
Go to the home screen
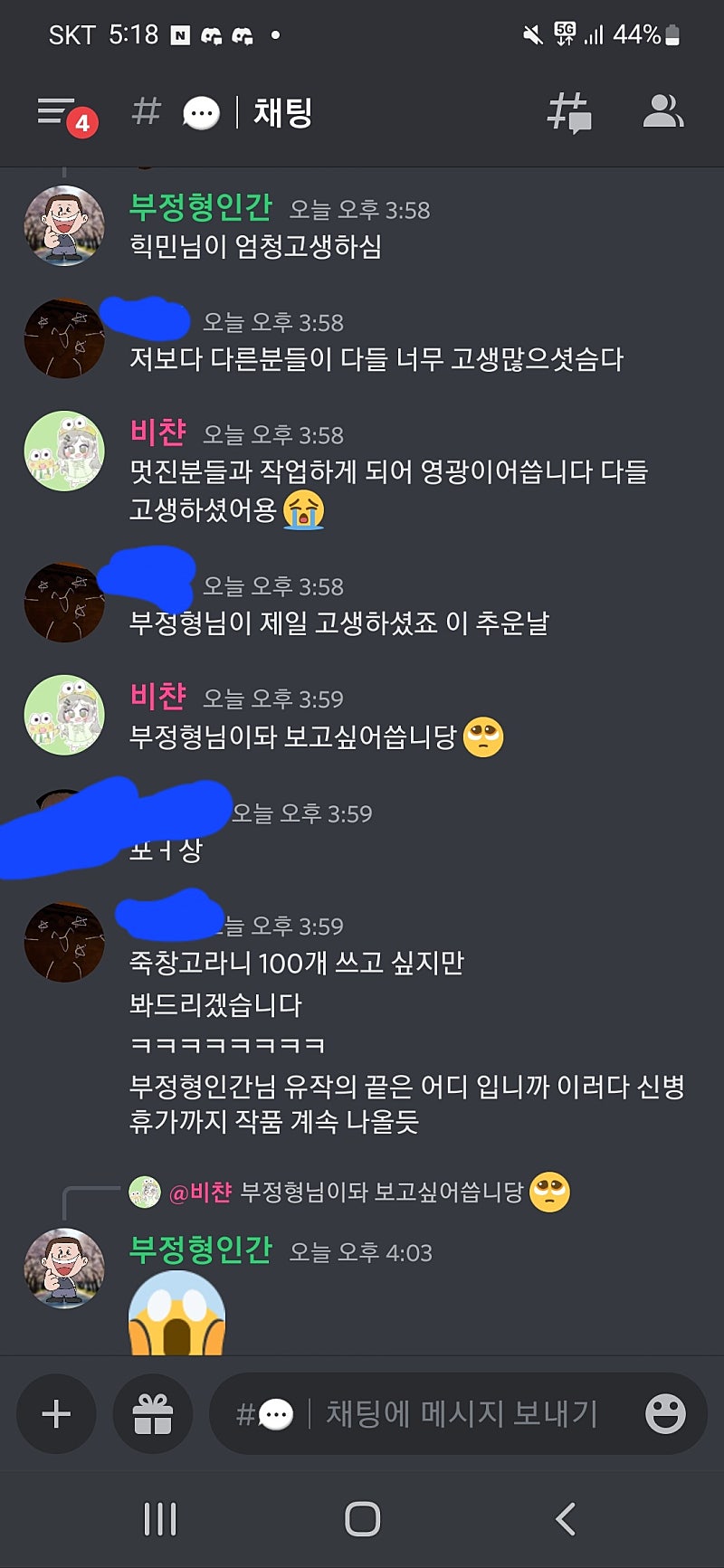[362, 1519]
